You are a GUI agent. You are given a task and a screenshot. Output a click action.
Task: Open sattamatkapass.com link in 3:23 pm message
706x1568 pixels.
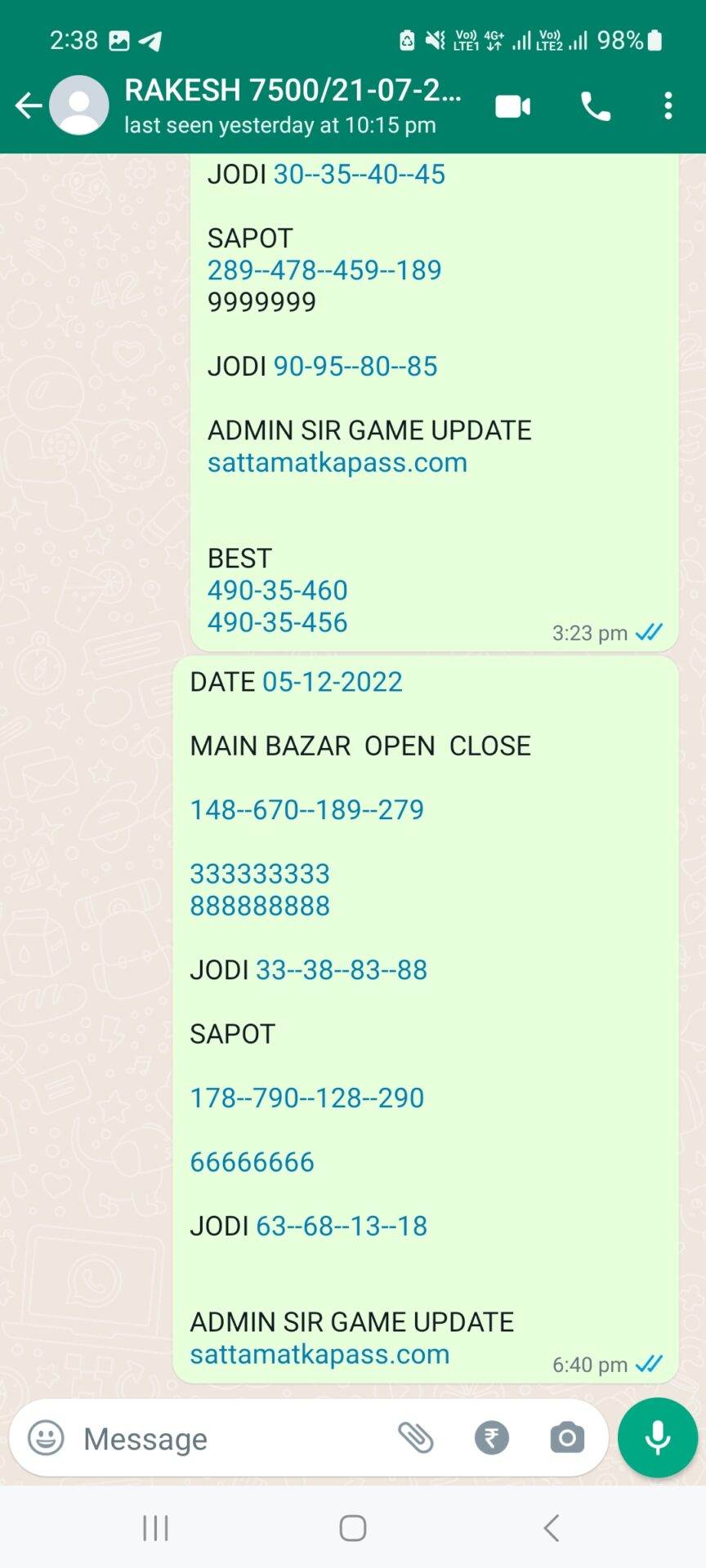tap(337, 462)
